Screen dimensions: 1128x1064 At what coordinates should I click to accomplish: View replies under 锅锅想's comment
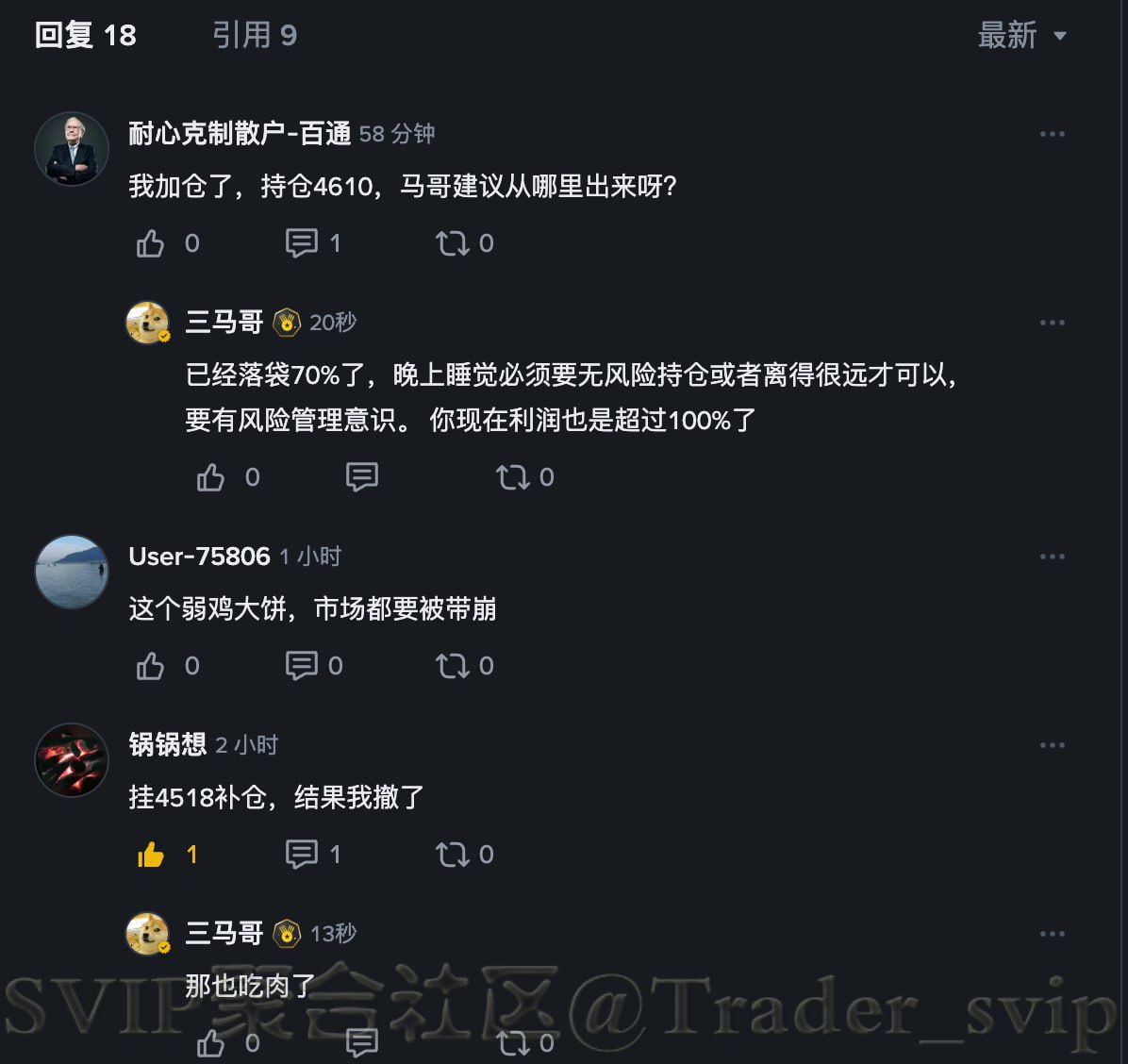(x=302, y=855)
